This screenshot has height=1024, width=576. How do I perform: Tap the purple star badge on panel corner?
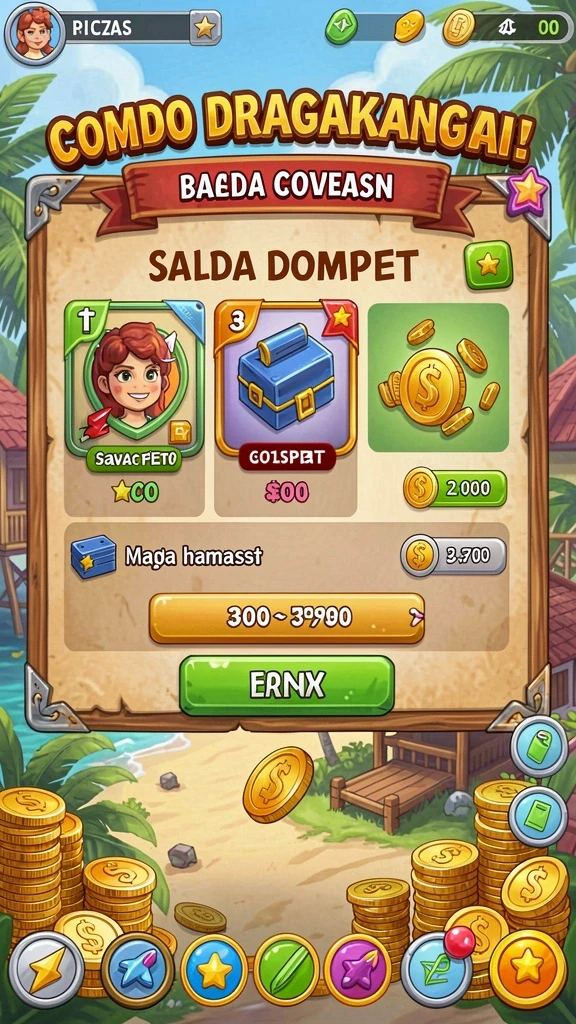pyautogui.click(x=528, y=191)
